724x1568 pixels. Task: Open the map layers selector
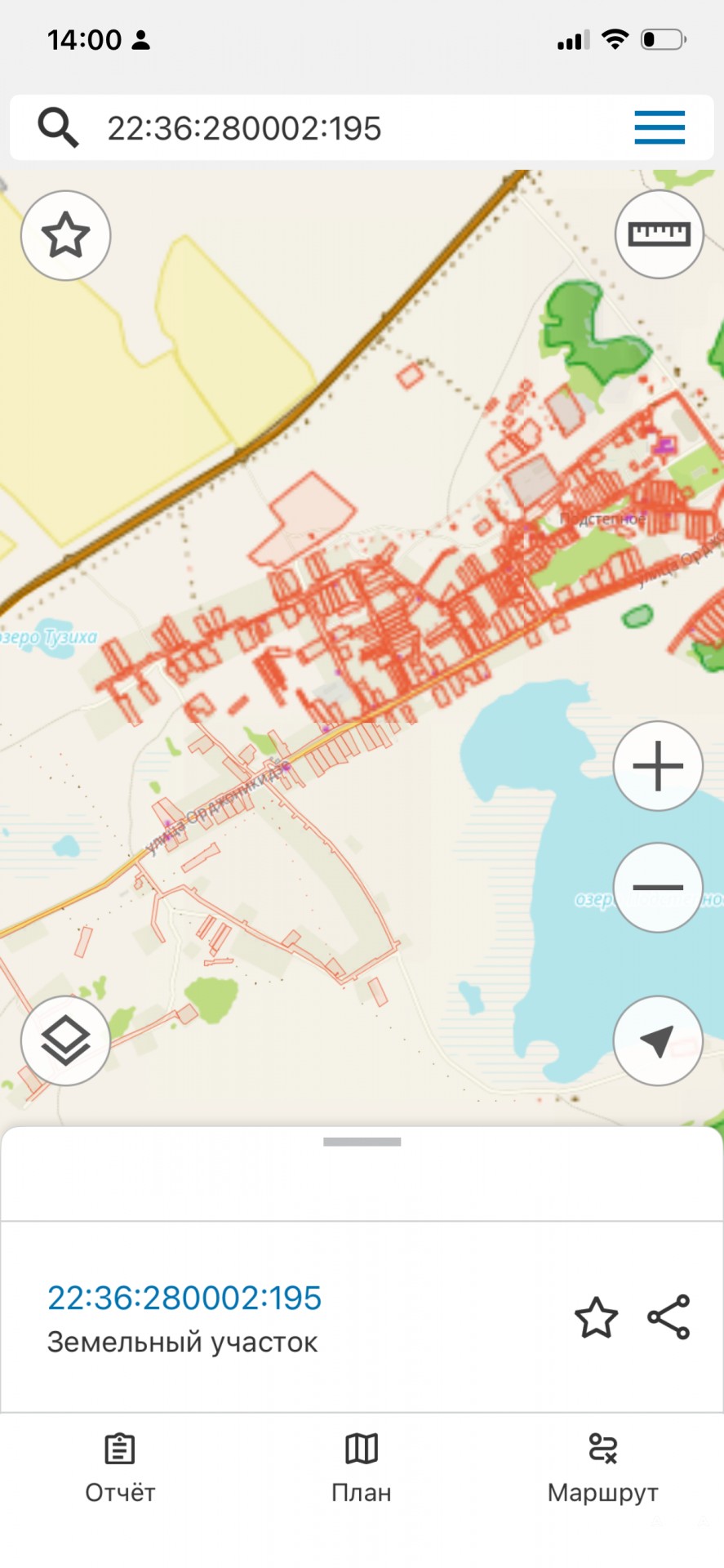click(x=65, y=1041)
